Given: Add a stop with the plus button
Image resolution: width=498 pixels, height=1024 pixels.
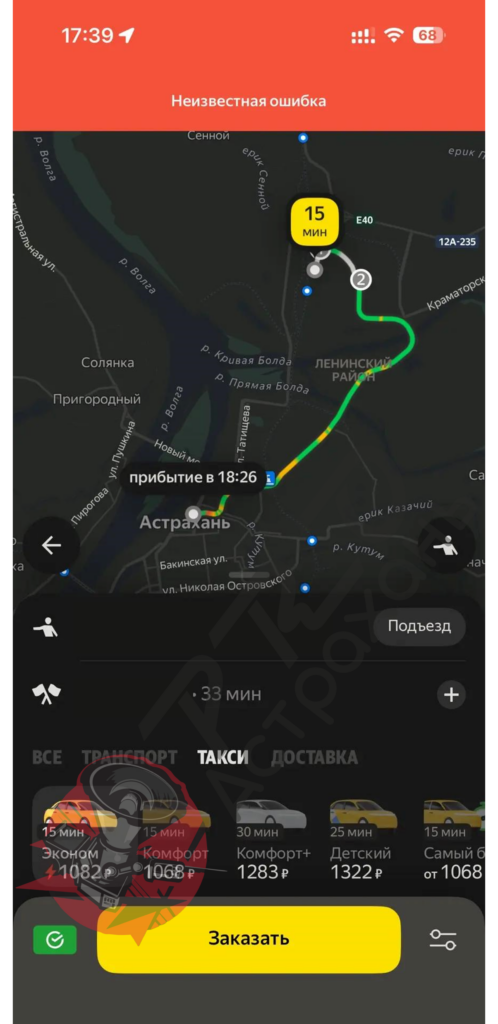Looking at the screenshot, I should [x=451, y=694].
